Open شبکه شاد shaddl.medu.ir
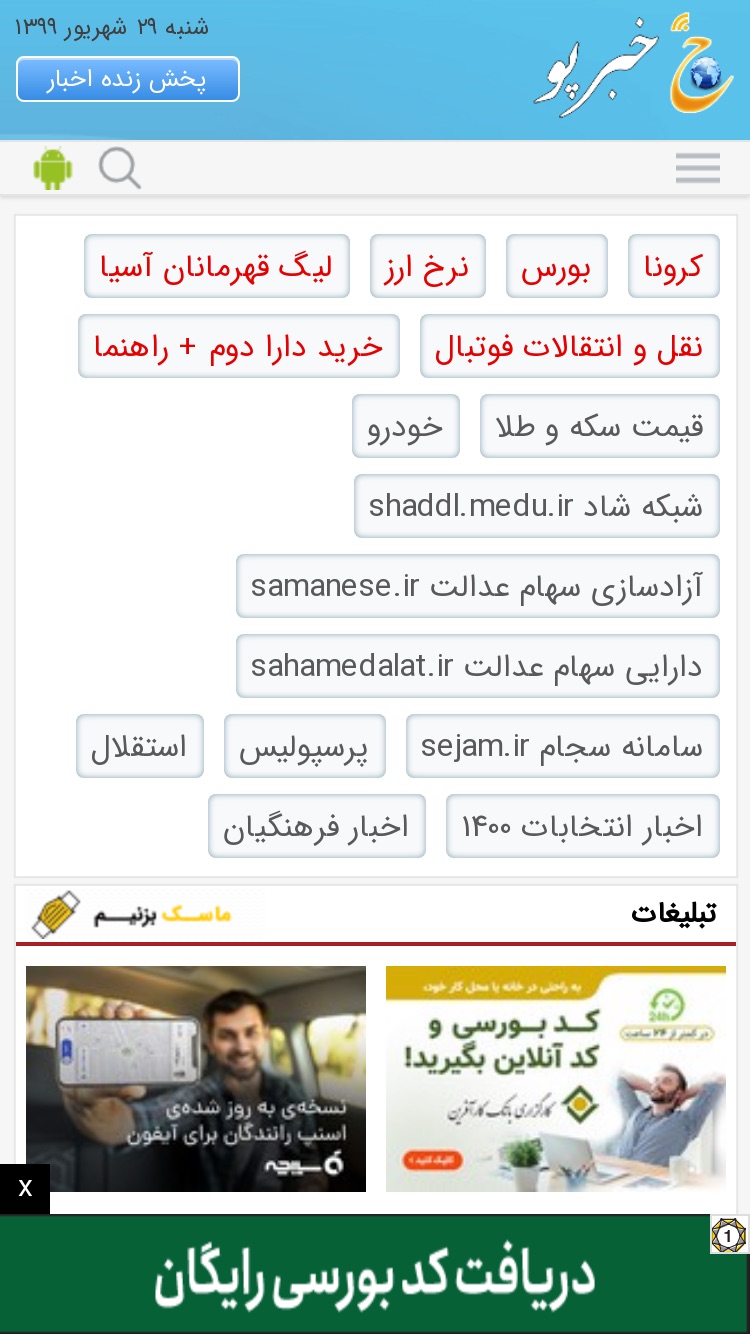The width and height of the screenshot is (750, 1334). 537,506
